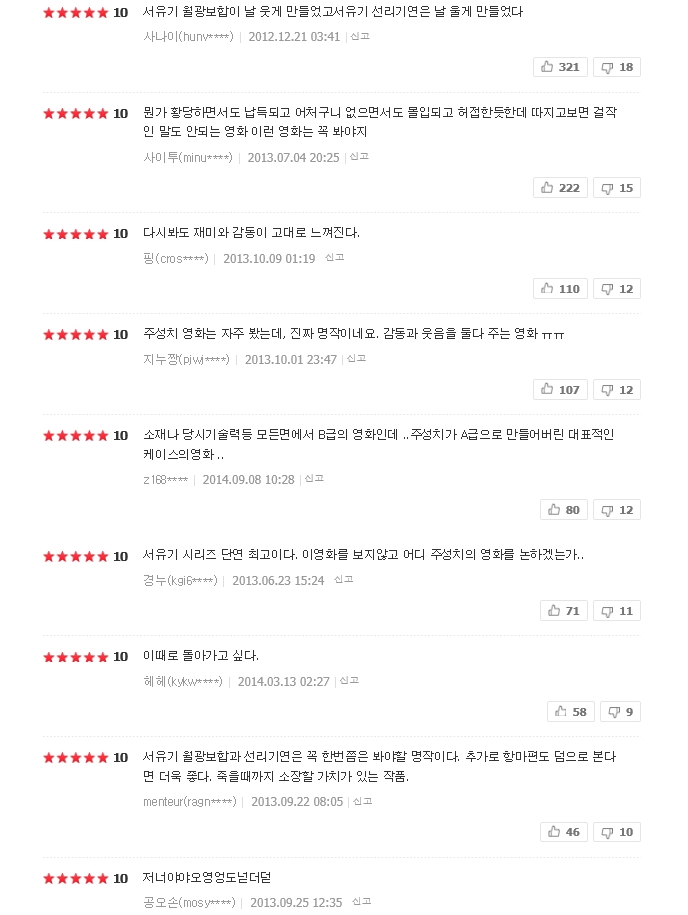Screen dimensions: 688x915
Task: Report the review by z168****
Action: (x=314, y=478)
